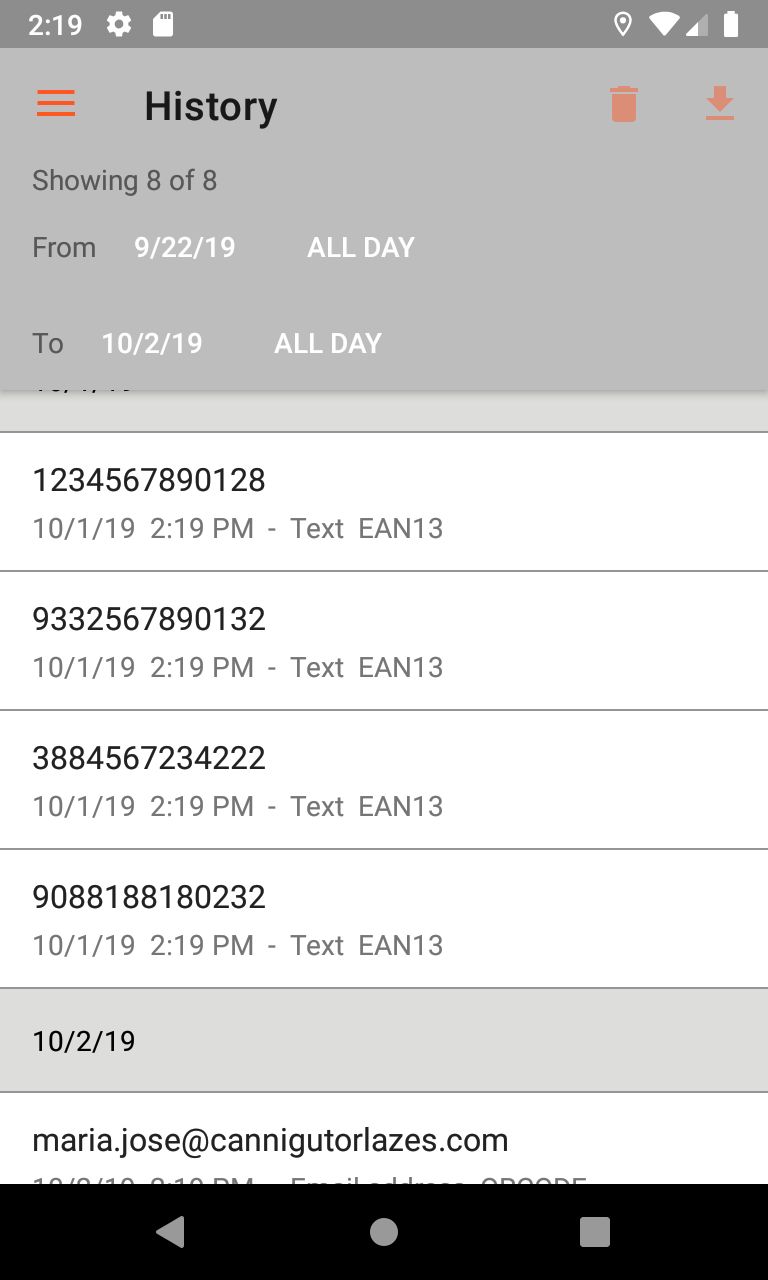Image resolution: width=768 pixels, height=1280 pixels.
Task: Open scan entry 1234567890128
Action: tap(384, 500)
